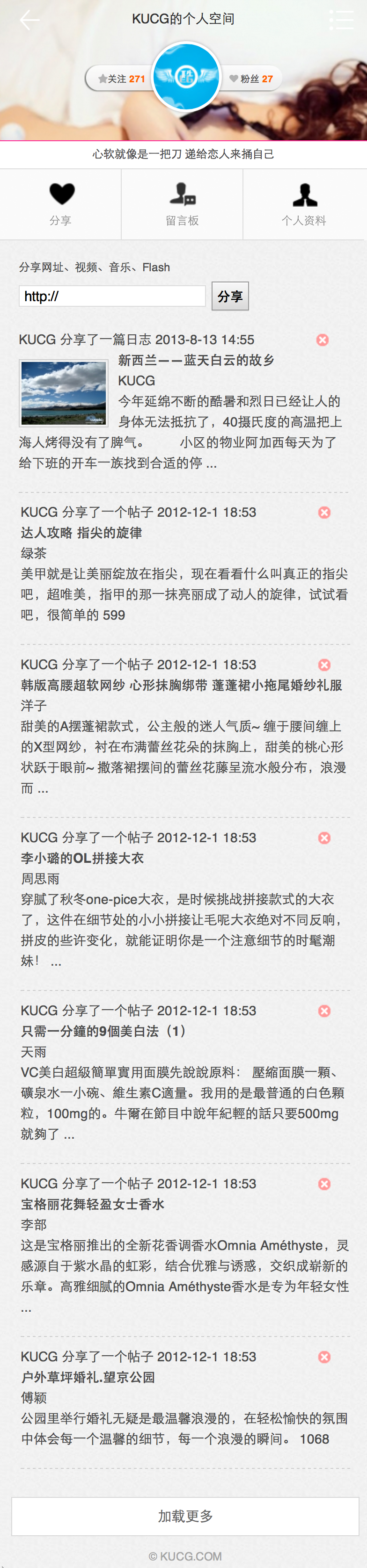Tap the 分享 submit button
Image resolution: width=367 pixels, height=1568 pixels.
230,296
